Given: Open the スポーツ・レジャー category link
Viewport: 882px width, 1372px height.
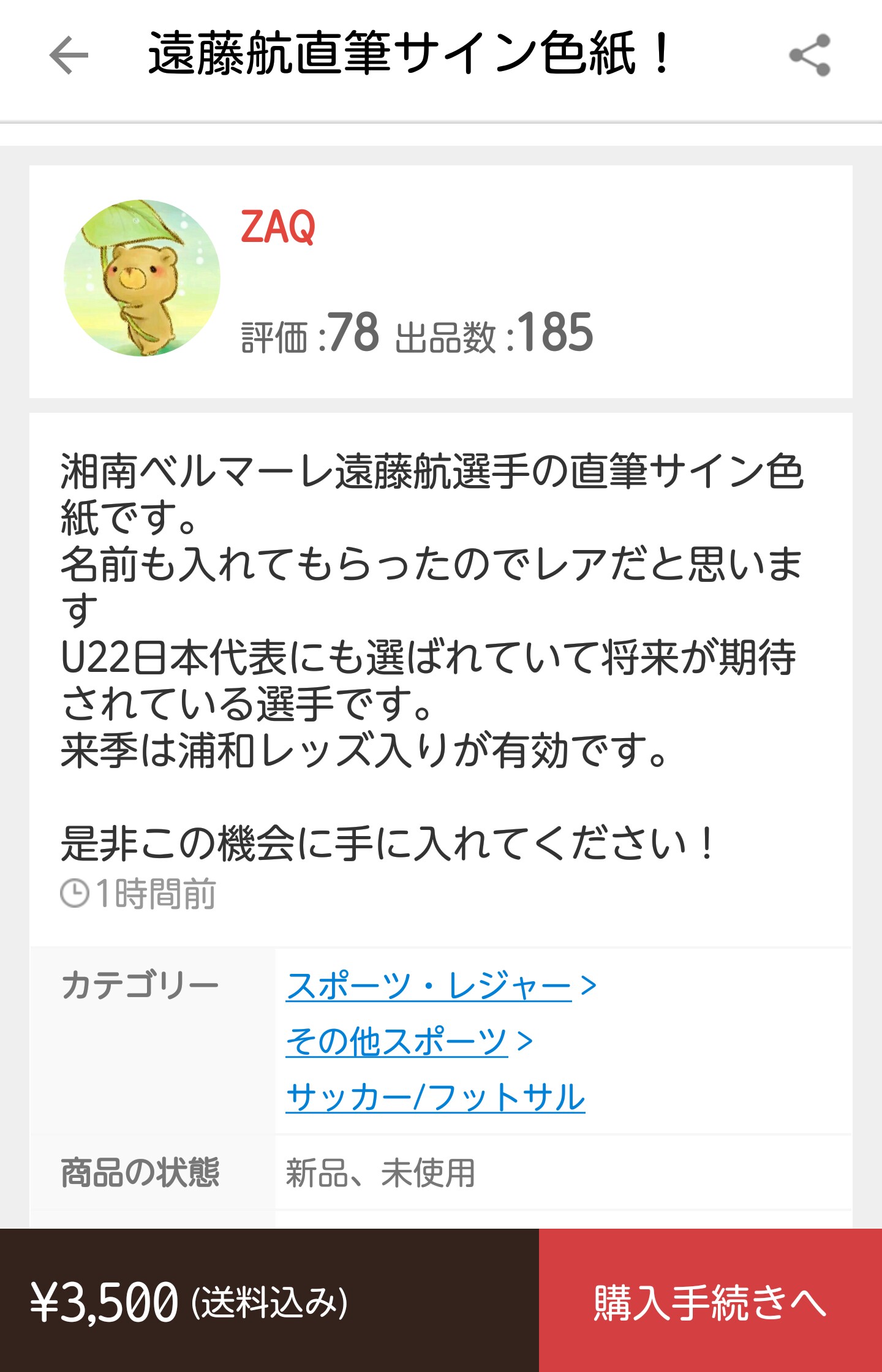Looking at the screenshot, I should [429, 986].
